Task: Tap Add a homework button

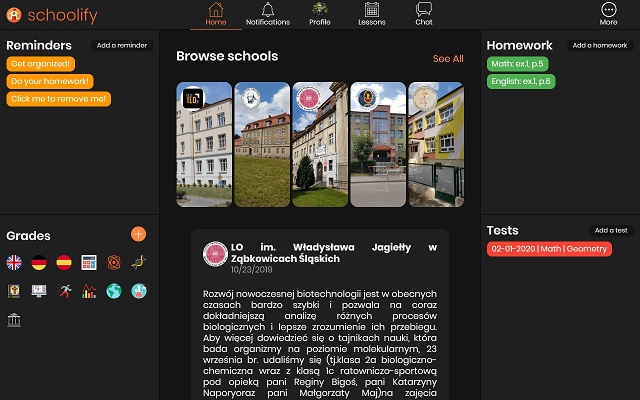Action: coord(601,45)
